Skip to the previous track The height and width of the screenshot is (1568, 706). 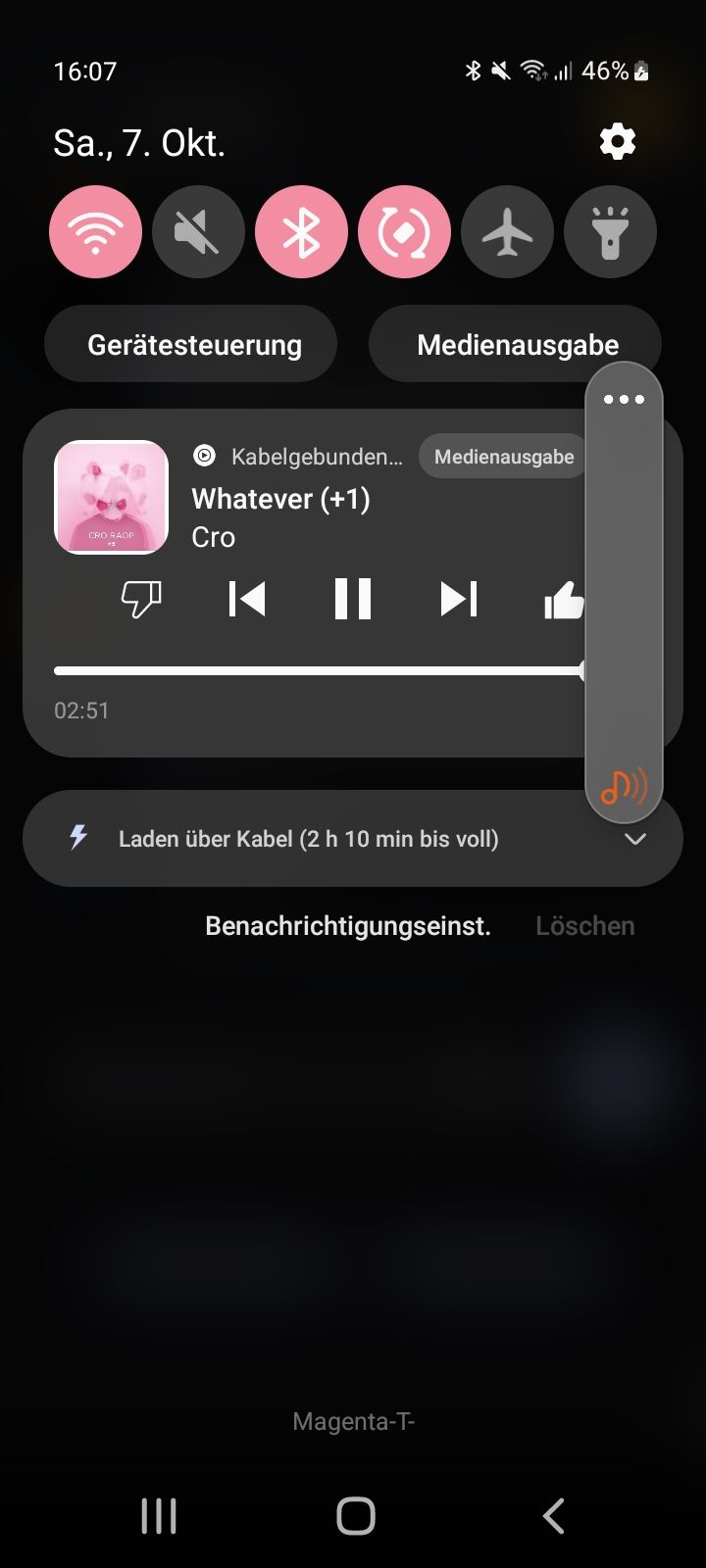click(247, 599)
